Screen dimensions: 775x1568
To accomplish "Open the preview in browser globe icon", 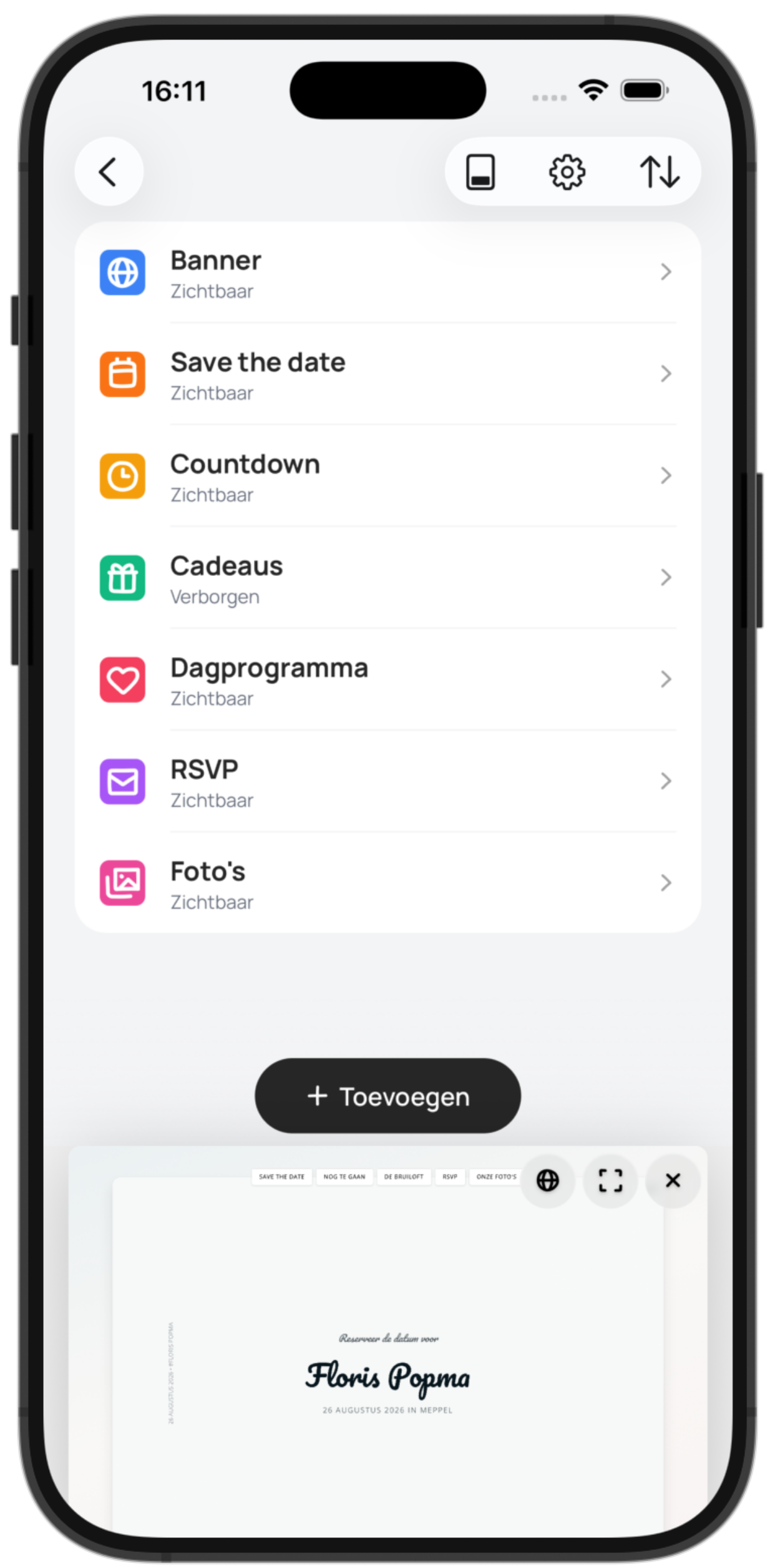I will point(547,1180).
